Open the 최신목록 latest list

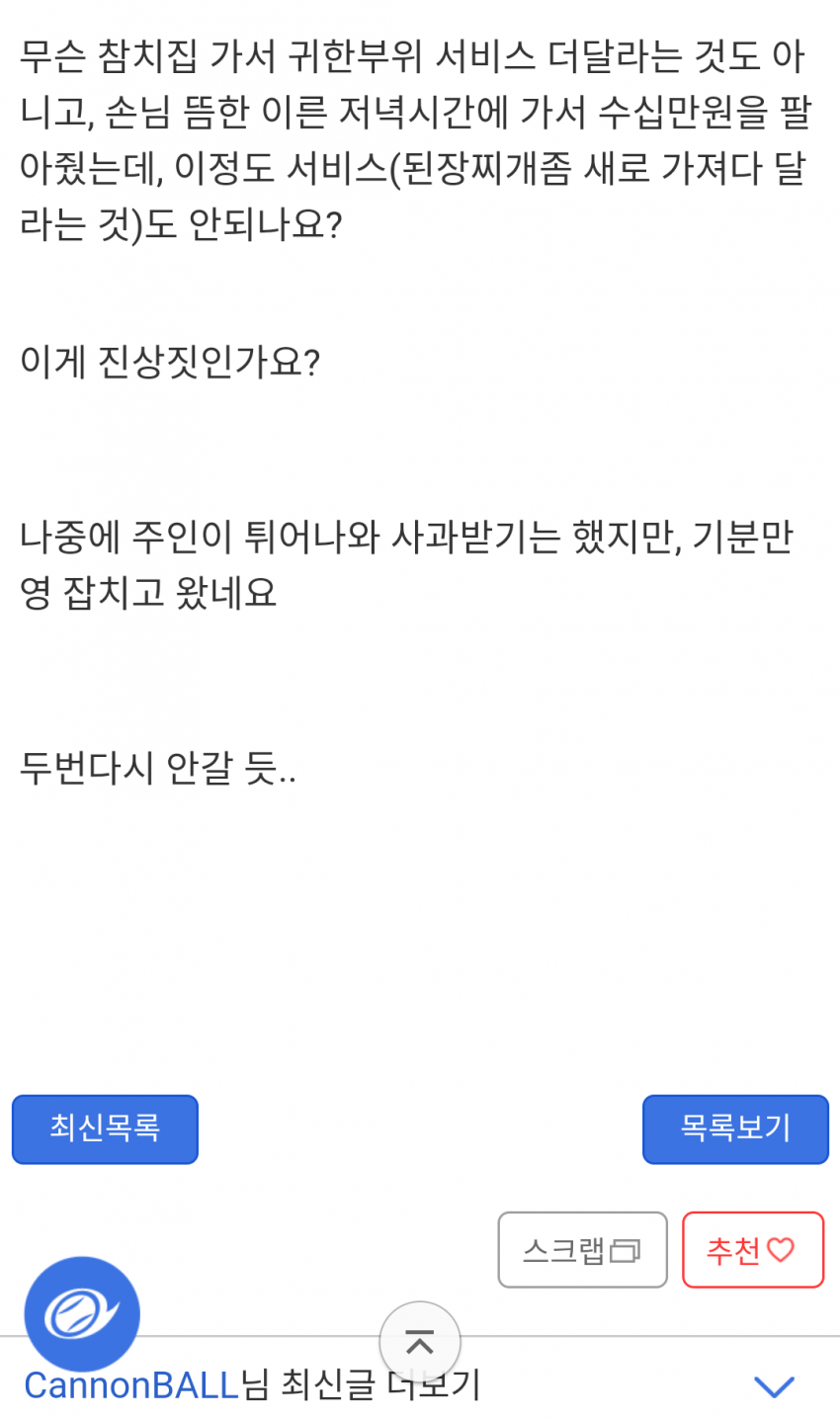[105, 1128]
